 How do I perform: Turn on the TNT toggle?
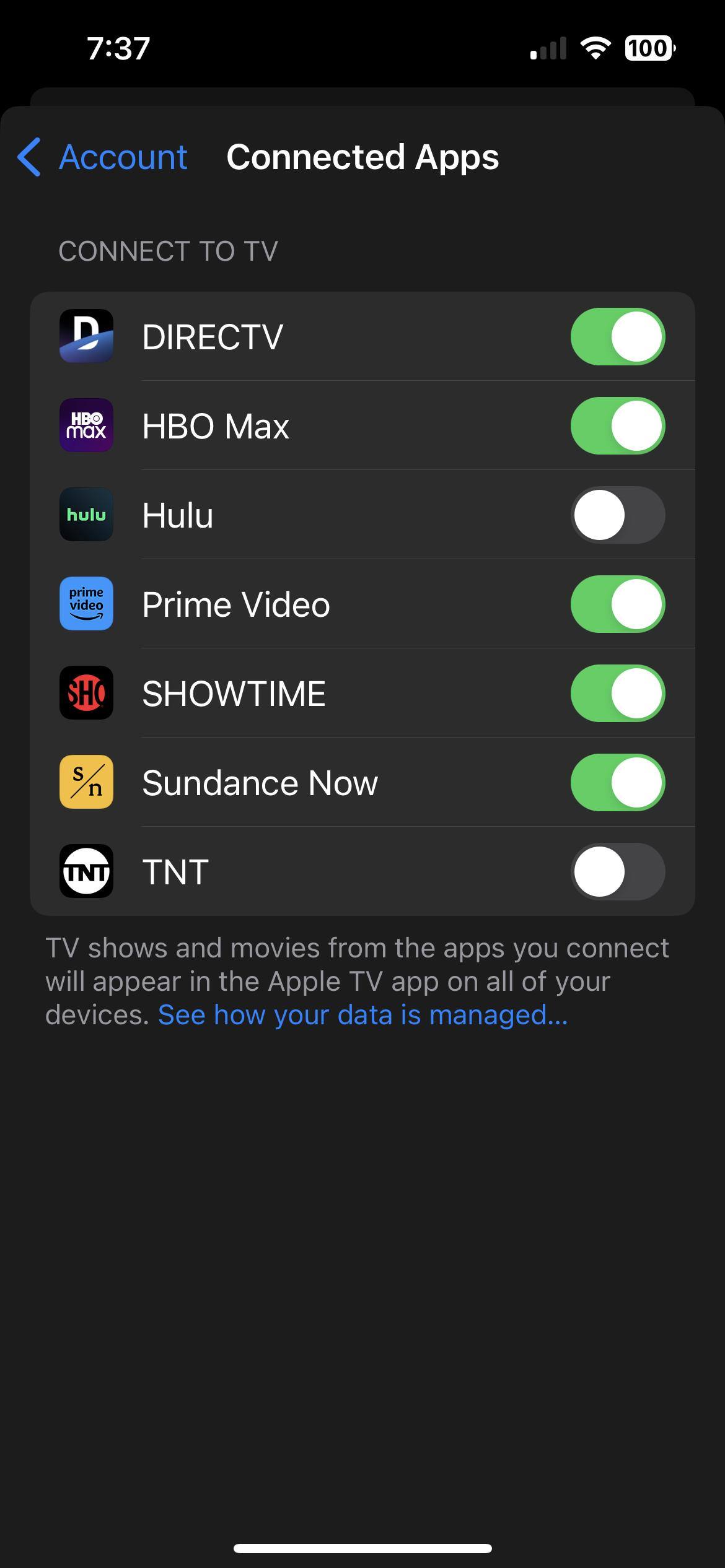pos(617,872)
